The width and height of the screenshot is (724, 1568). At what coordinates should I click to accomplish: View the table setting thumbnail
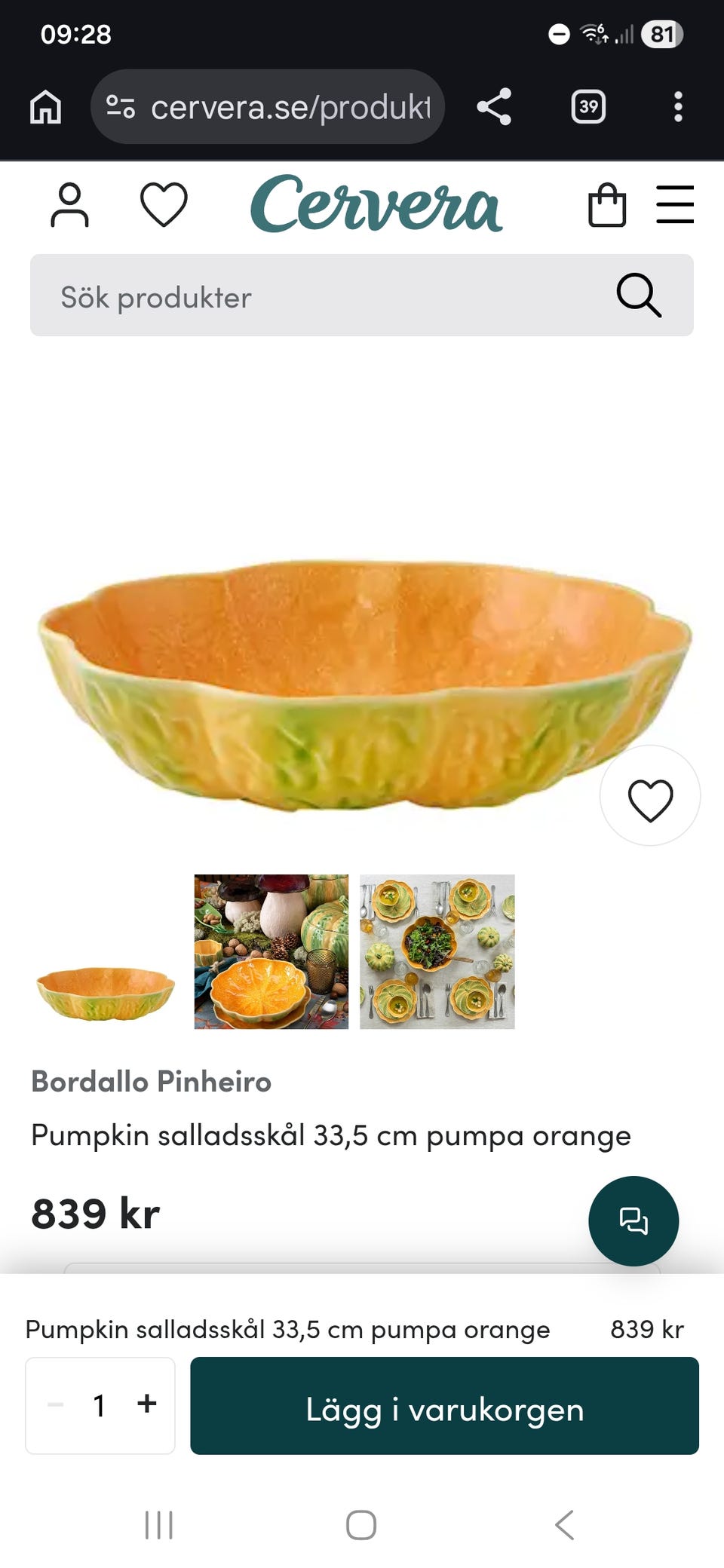pyautogui.click(x=437, y=951)
